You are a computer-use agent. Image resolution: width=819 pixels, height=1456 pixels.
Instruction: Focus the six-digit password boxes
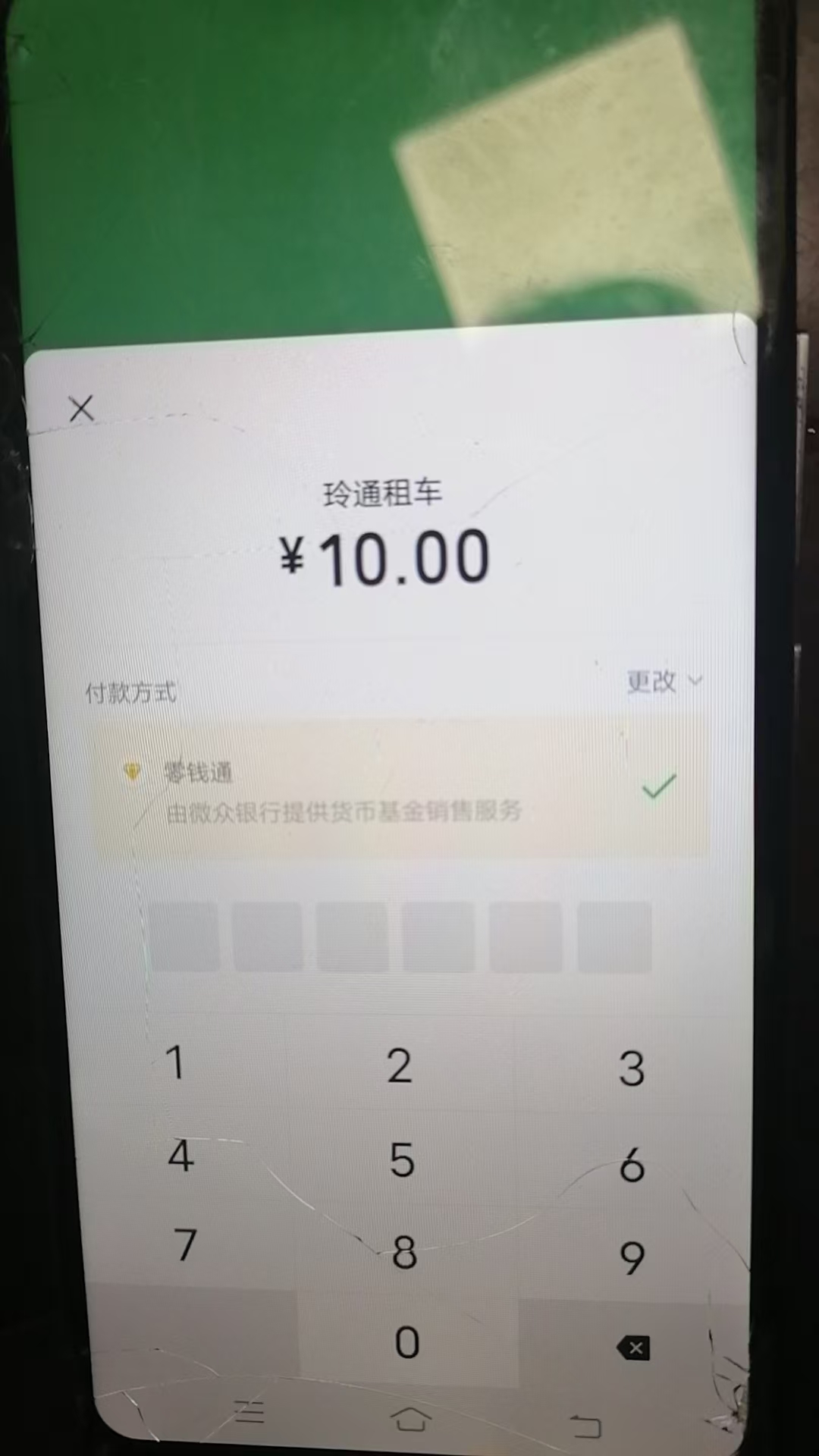(x=400, y=937)
